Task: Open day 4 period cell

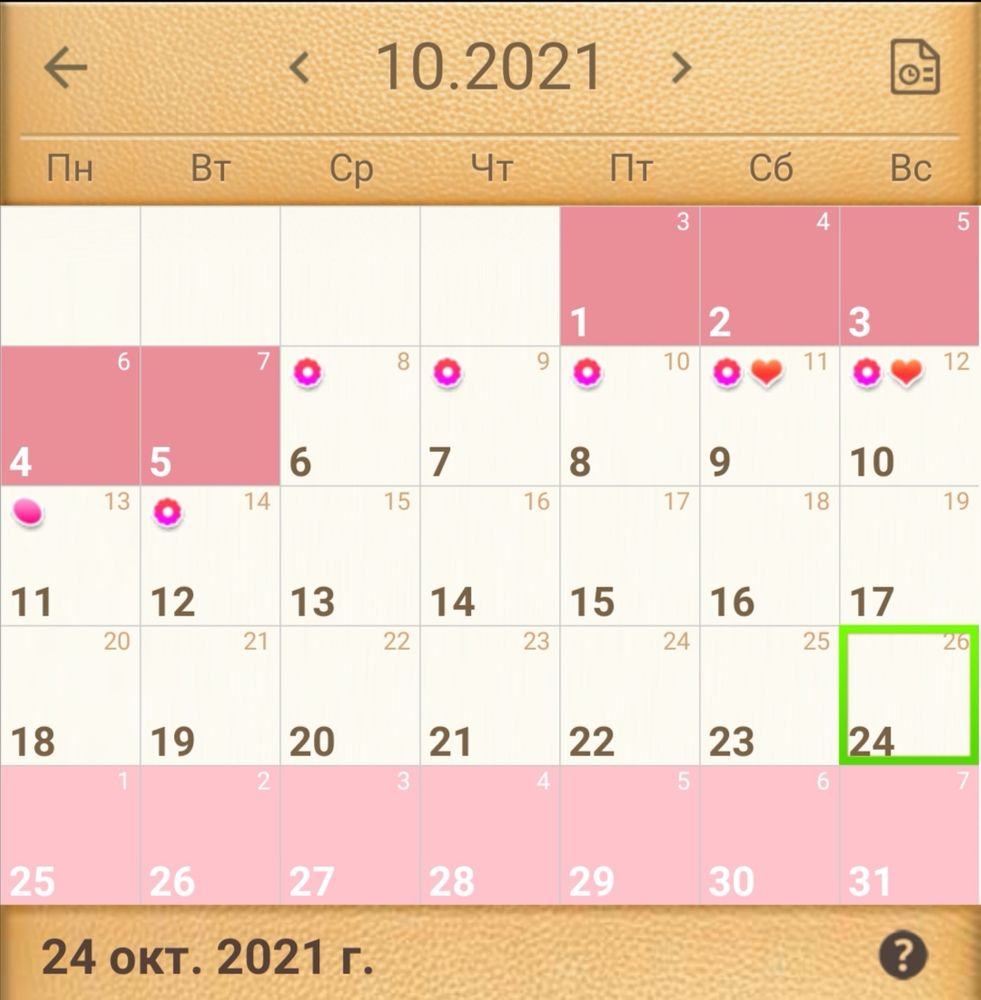Action: [x=70, y=416]
